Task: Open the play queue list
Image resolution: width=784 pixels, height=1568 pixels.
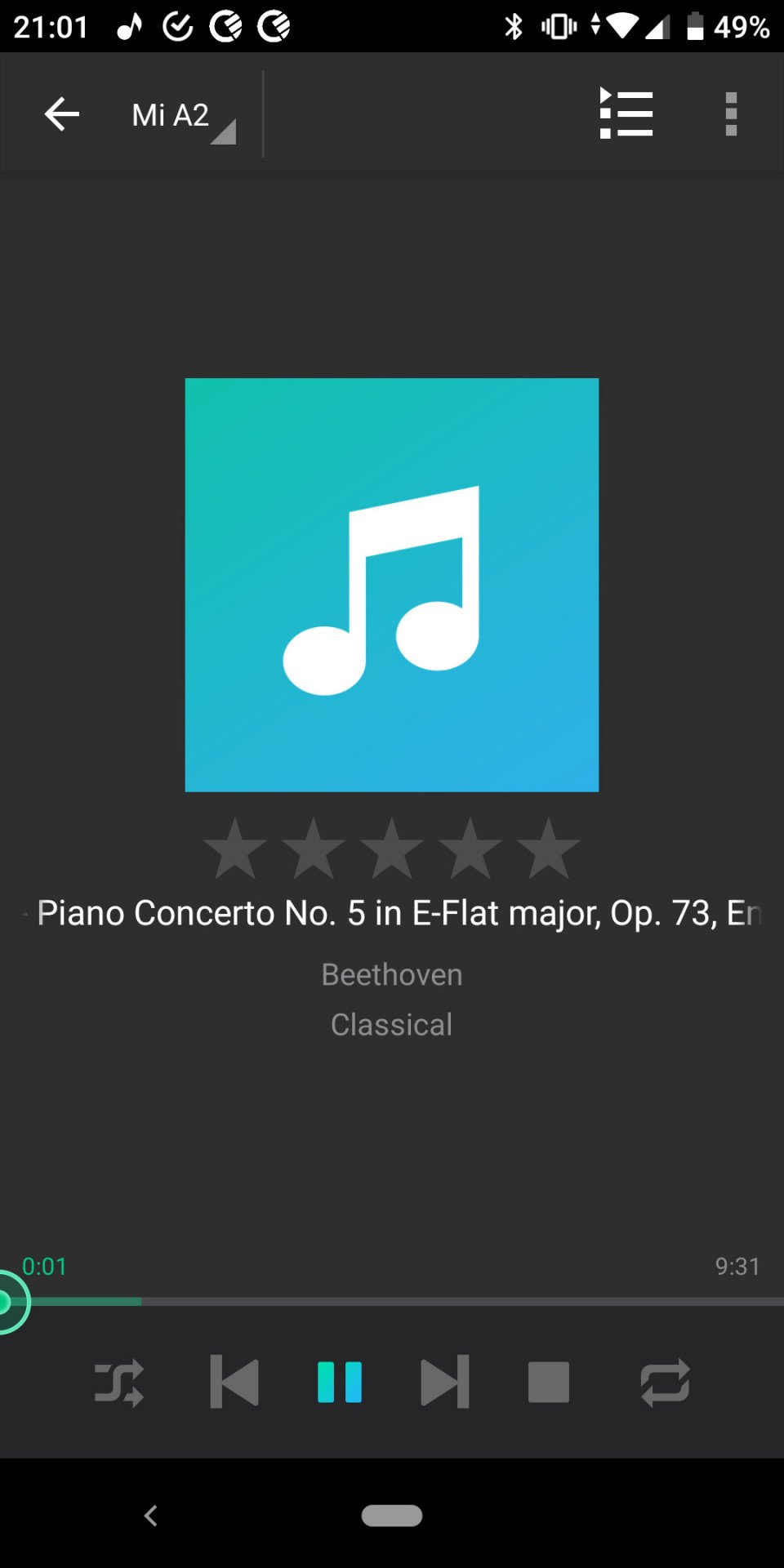Action: coord(626,113)
